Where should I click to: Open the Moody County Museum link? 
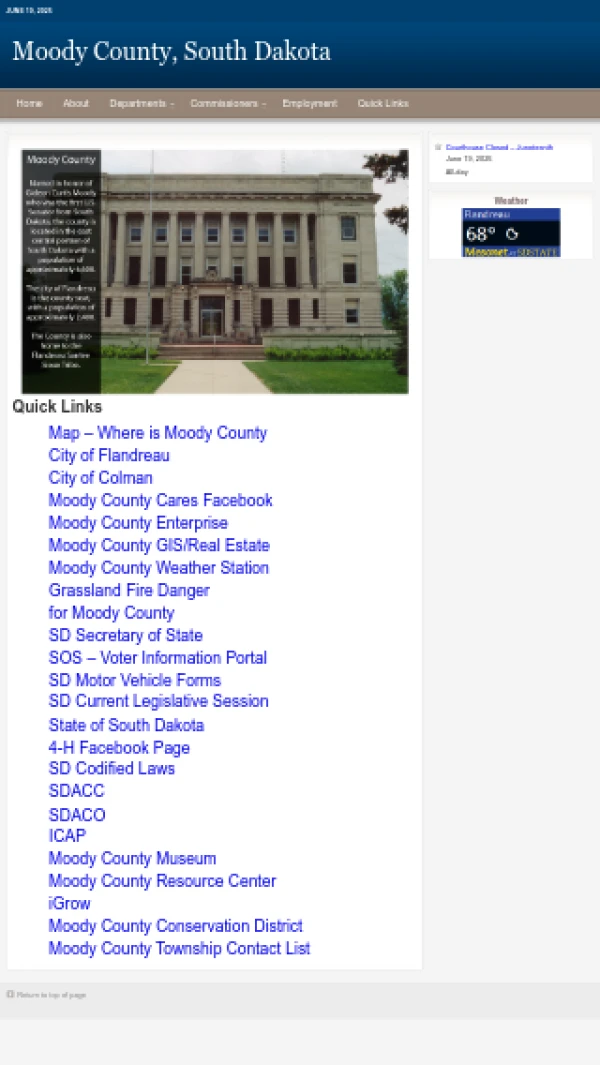point(132,859)
